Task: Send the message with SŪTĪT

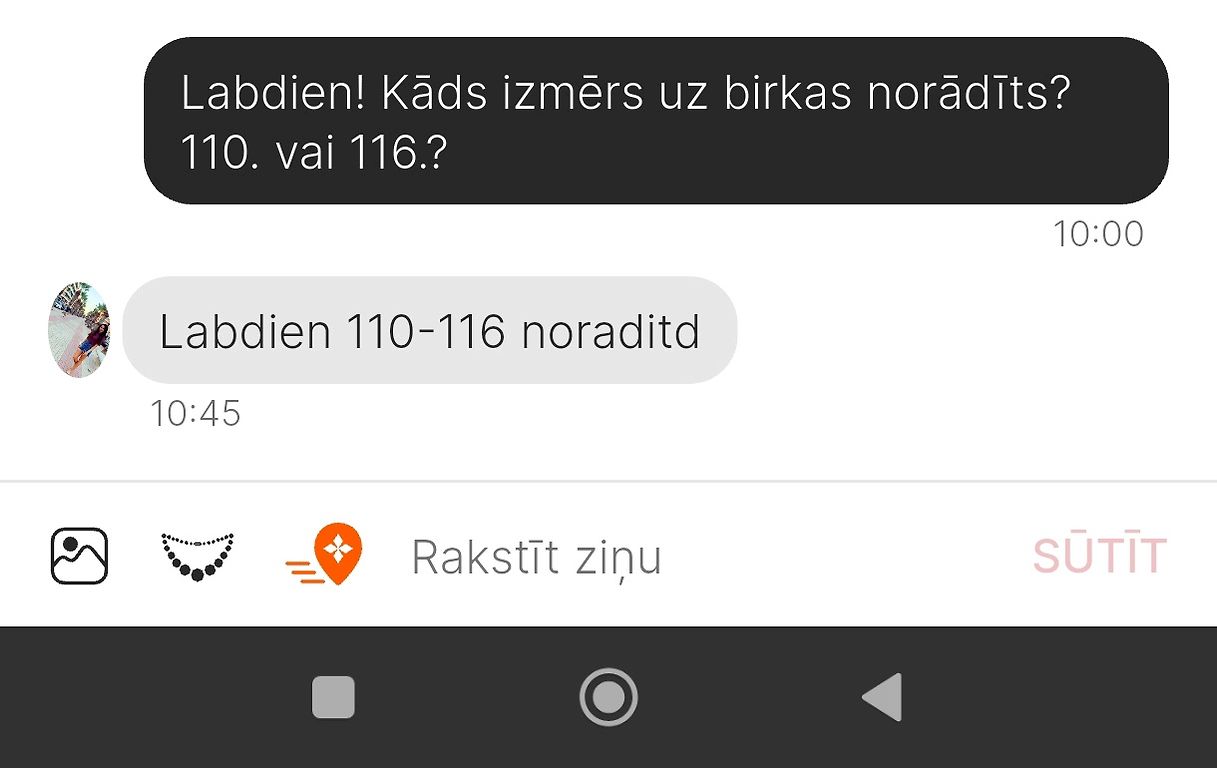Action: (x=1099, y=556)
